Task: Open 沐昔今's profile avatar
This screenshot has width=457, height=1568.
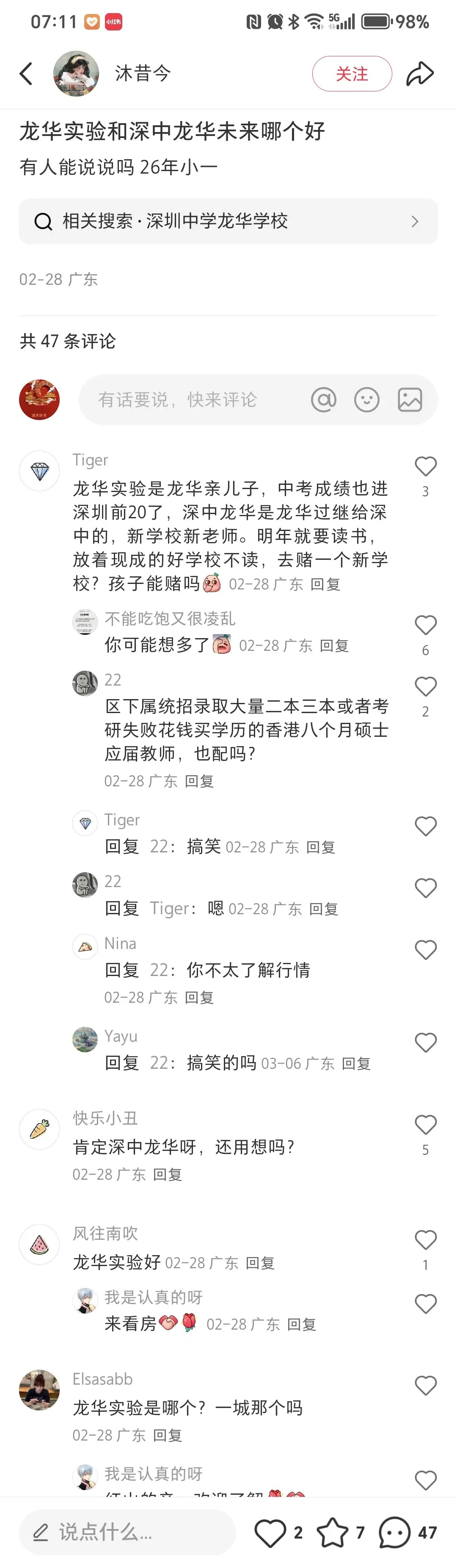Action: pos(76,74)
